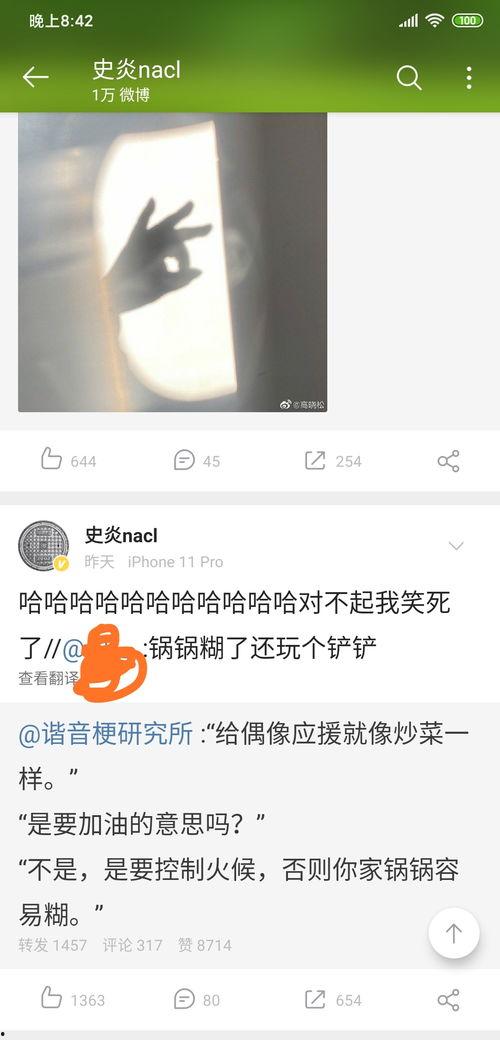Open the hand shadow photo

[172, 262]
